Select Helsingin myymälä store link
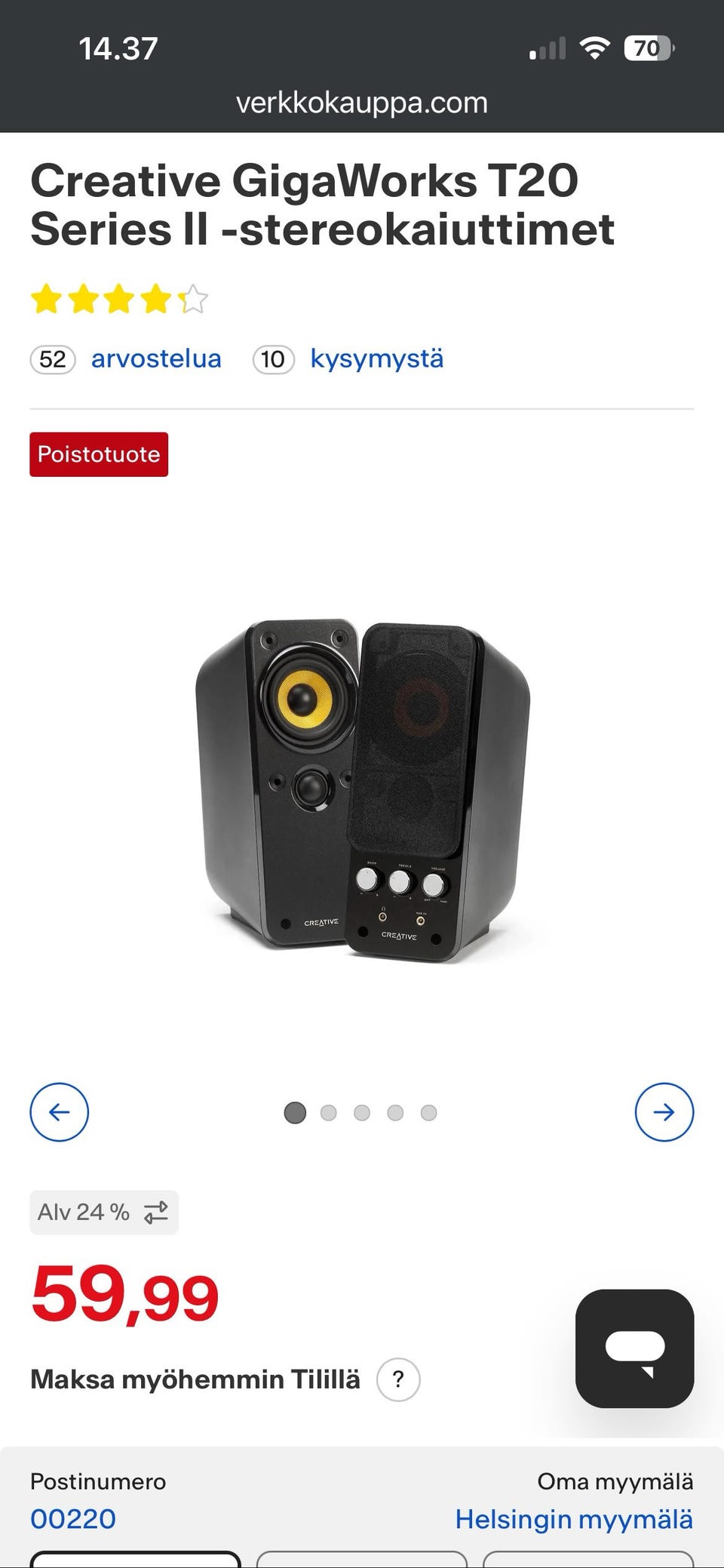 point(574,1518)
